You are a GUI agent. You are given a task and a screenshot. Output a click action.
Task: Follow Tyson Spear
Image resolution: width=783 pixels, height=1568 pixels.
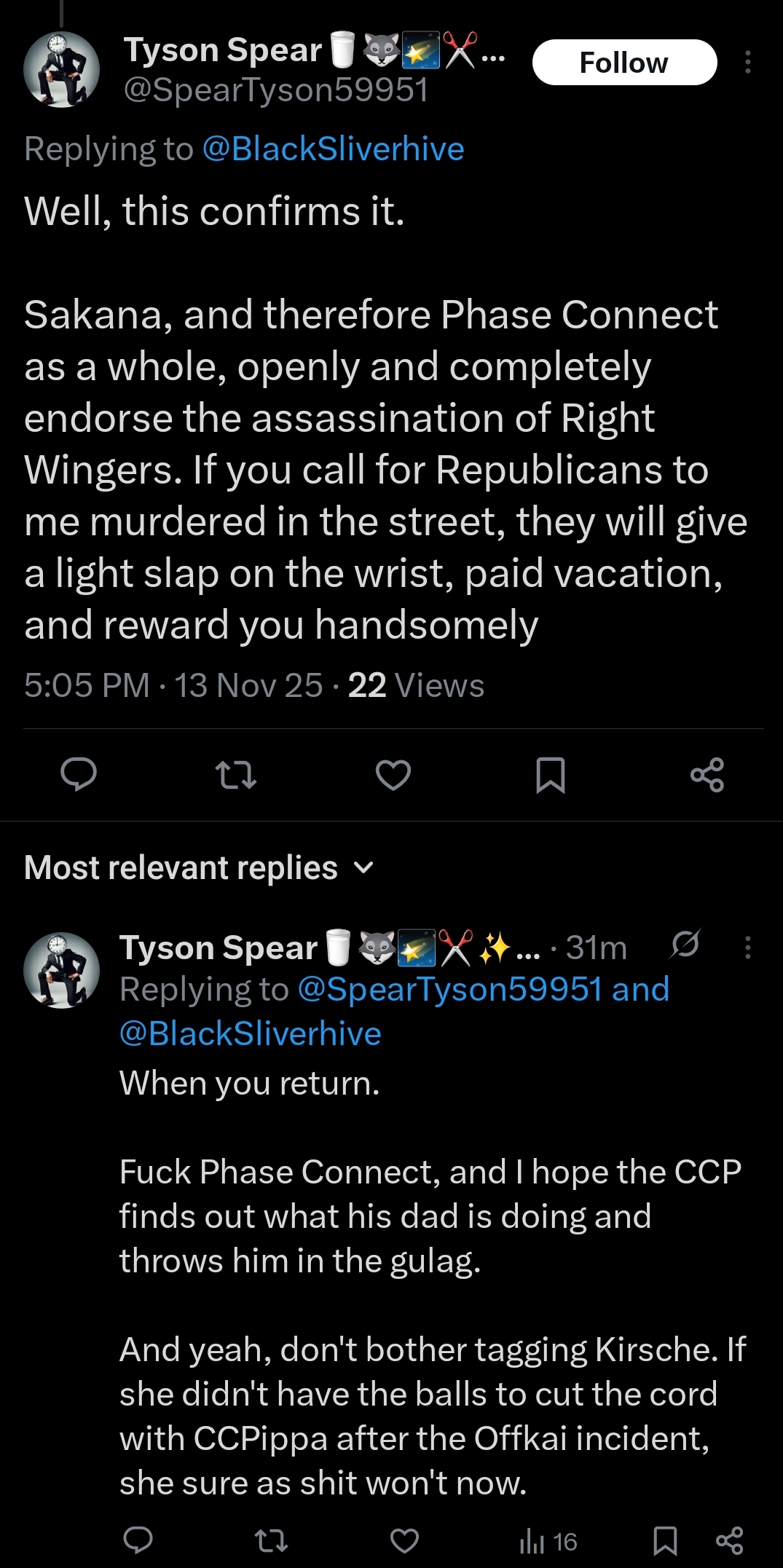(624, 63)
